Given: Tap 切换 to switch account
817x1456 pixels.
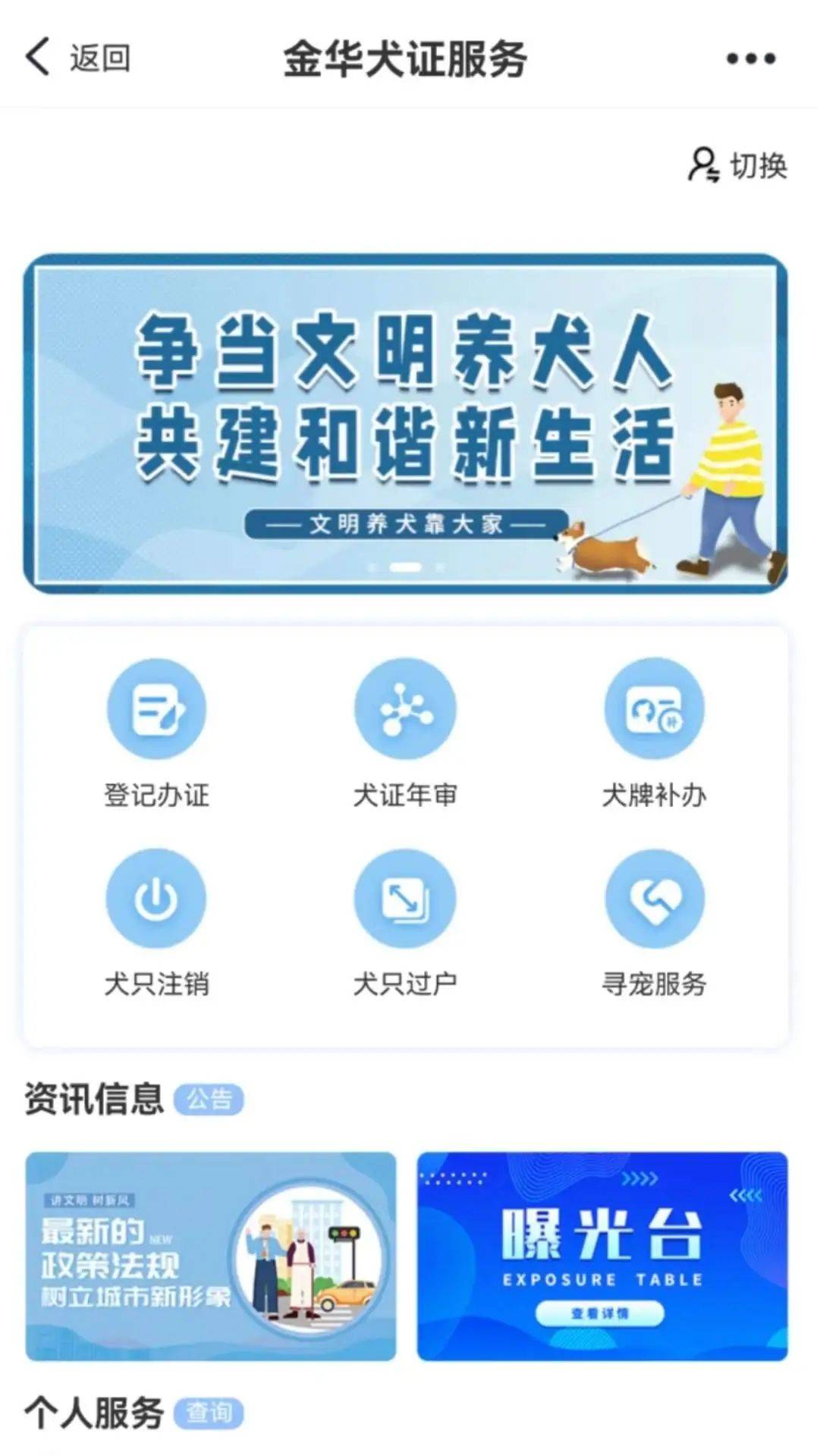Looking at the screenshot, I should click(738, 165).
